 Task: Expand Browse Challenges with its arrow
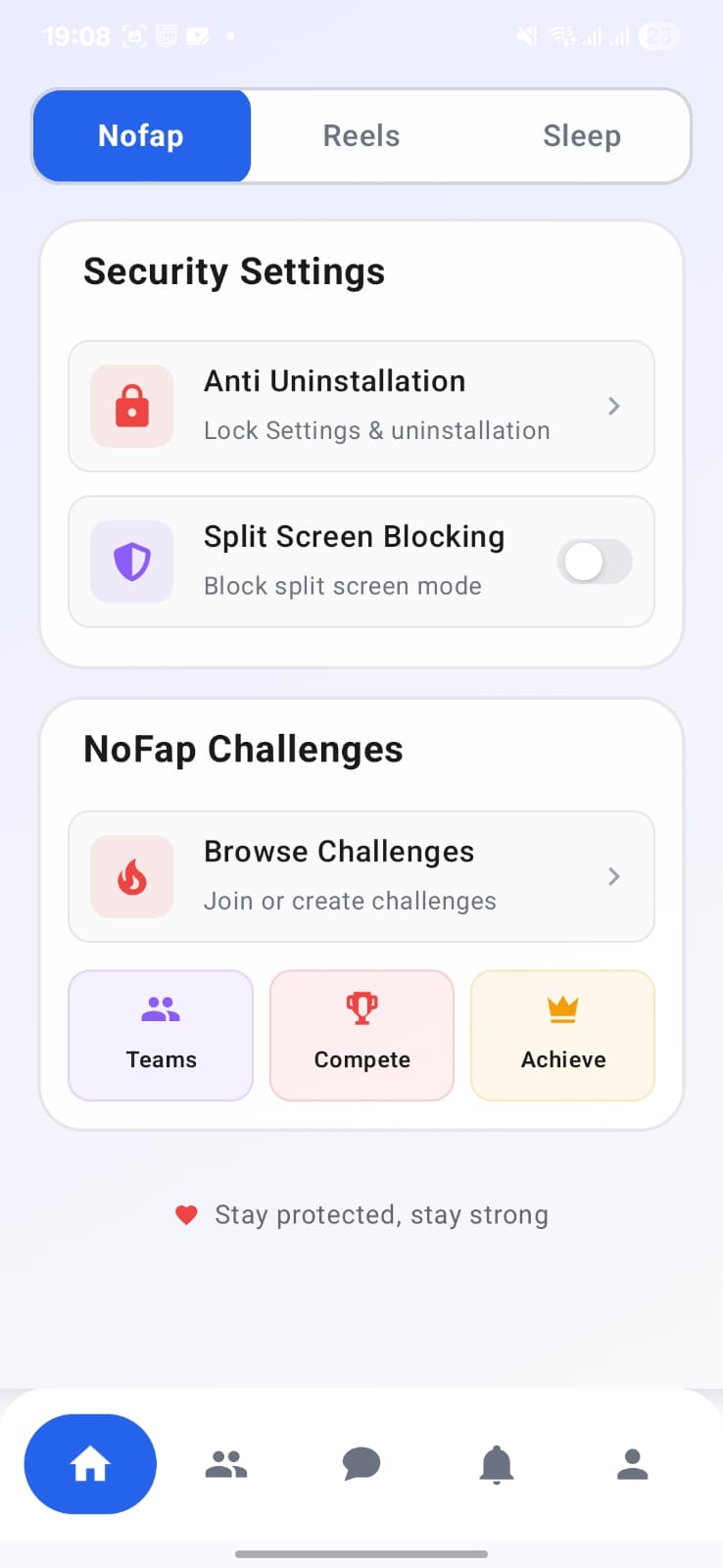614,876
